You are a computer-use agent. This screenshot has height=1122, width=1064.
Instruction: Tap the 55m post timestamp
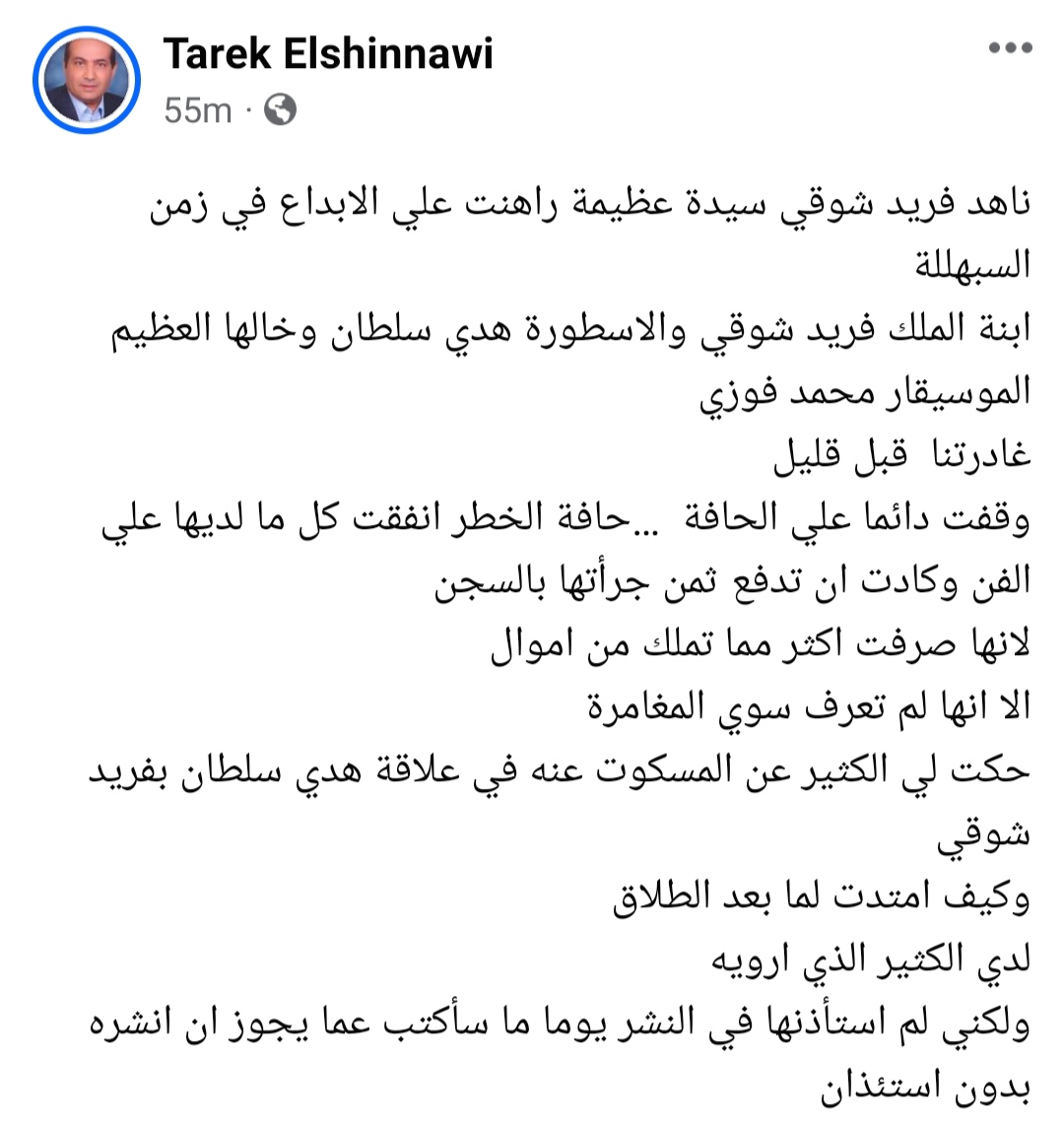point(197,110)
